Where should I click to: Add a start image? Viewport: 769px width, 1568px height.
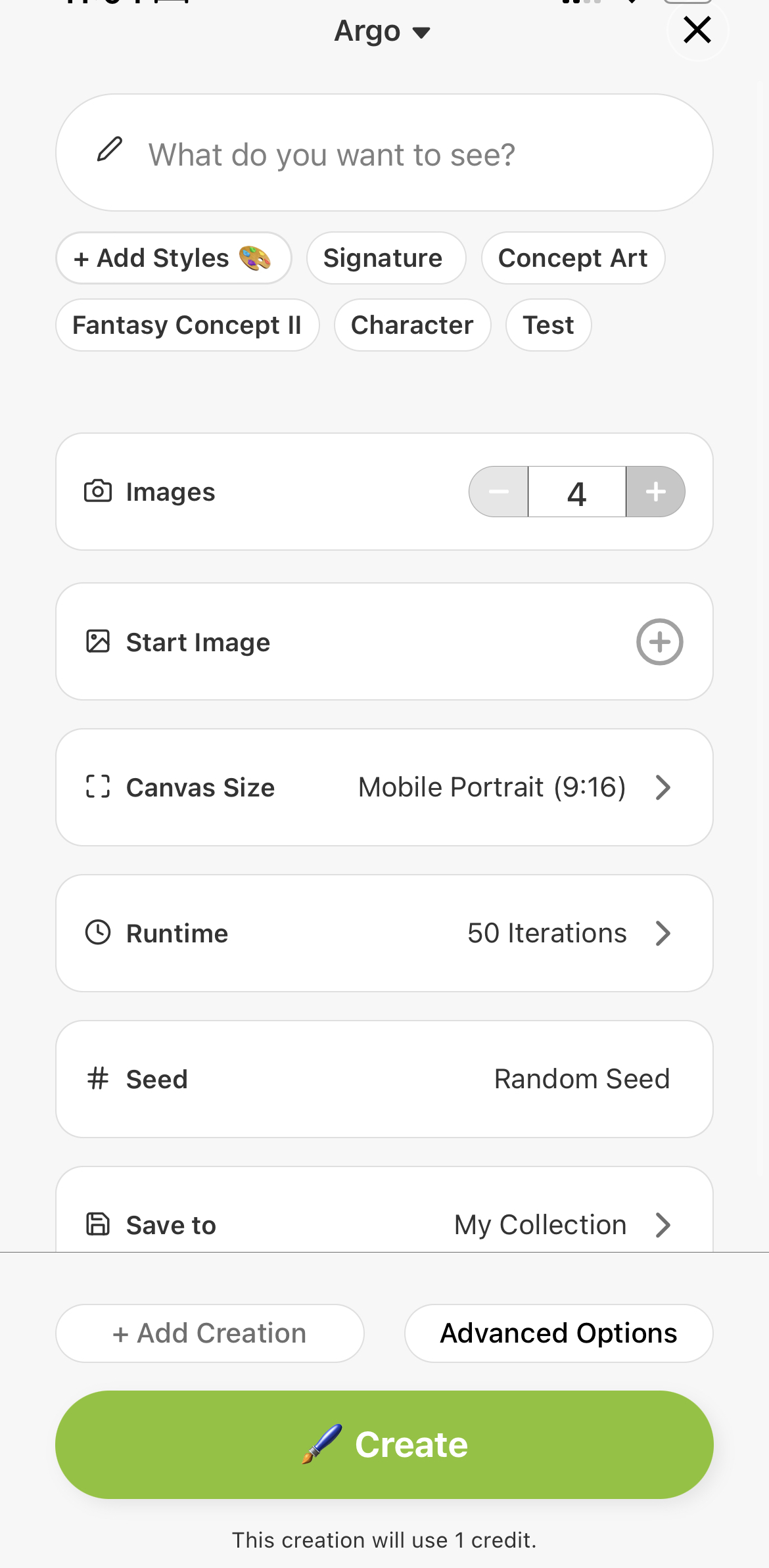point(659,642)
